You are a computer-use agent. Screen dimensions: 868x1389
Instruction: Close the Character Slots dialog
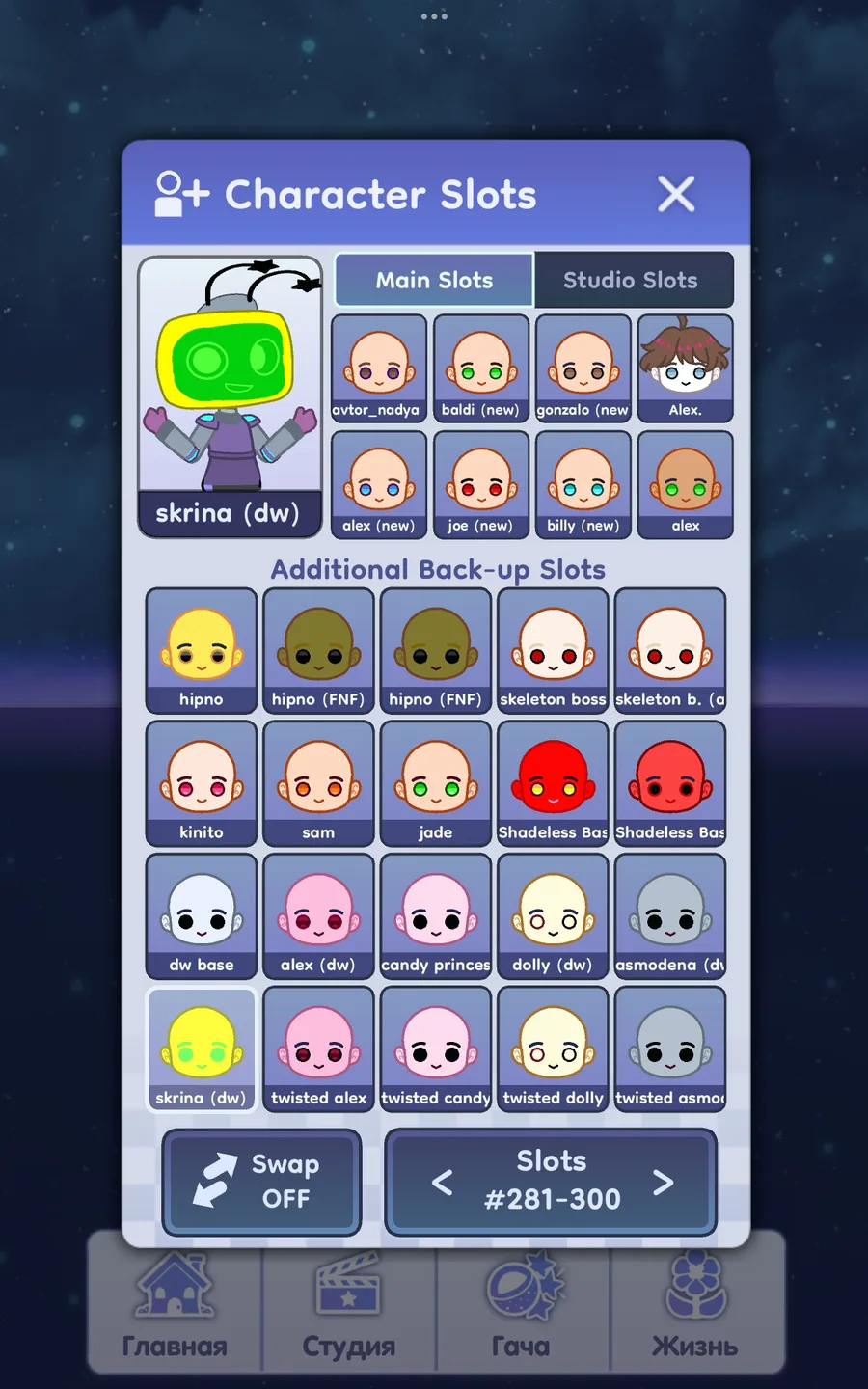(x=676, y=194)
